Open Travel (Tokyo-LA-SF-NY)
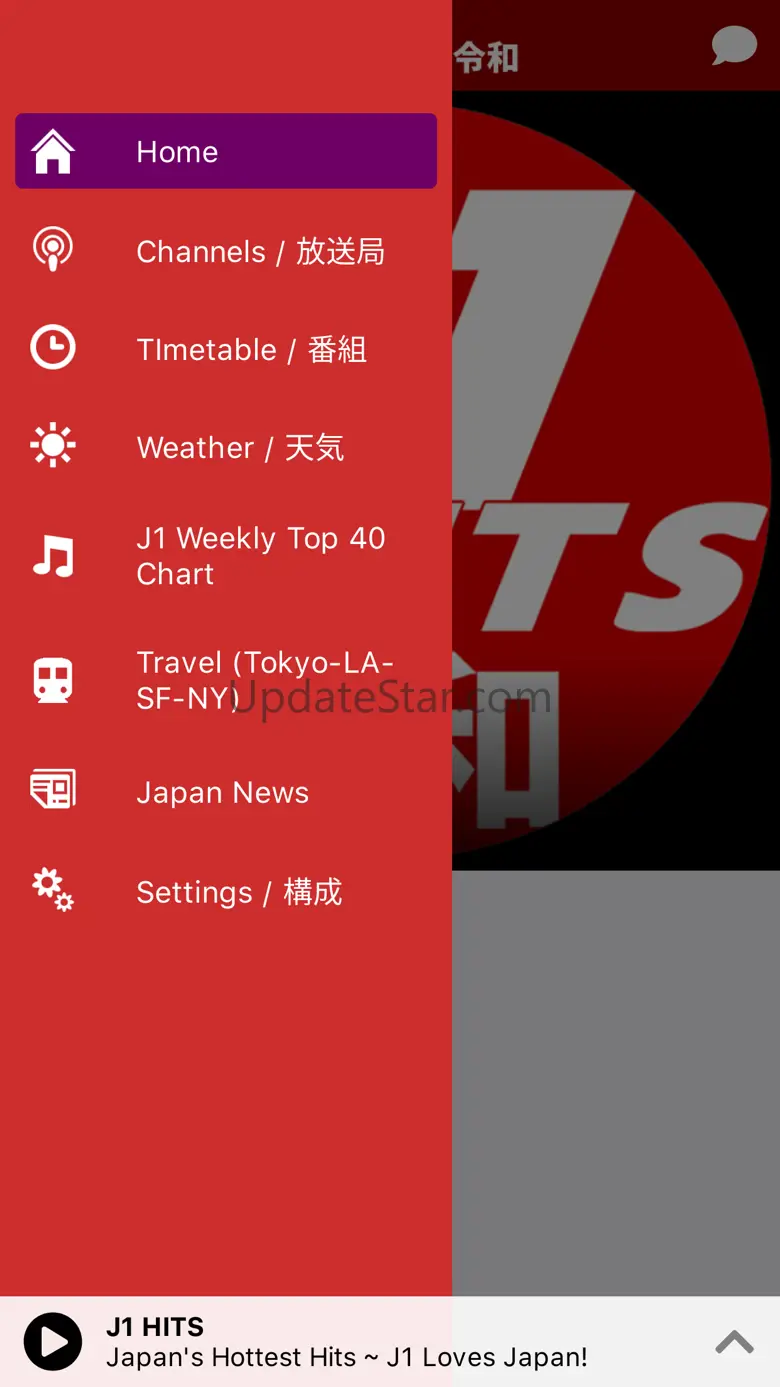This screenshot has height=1387, width=780. pos(225,680)
